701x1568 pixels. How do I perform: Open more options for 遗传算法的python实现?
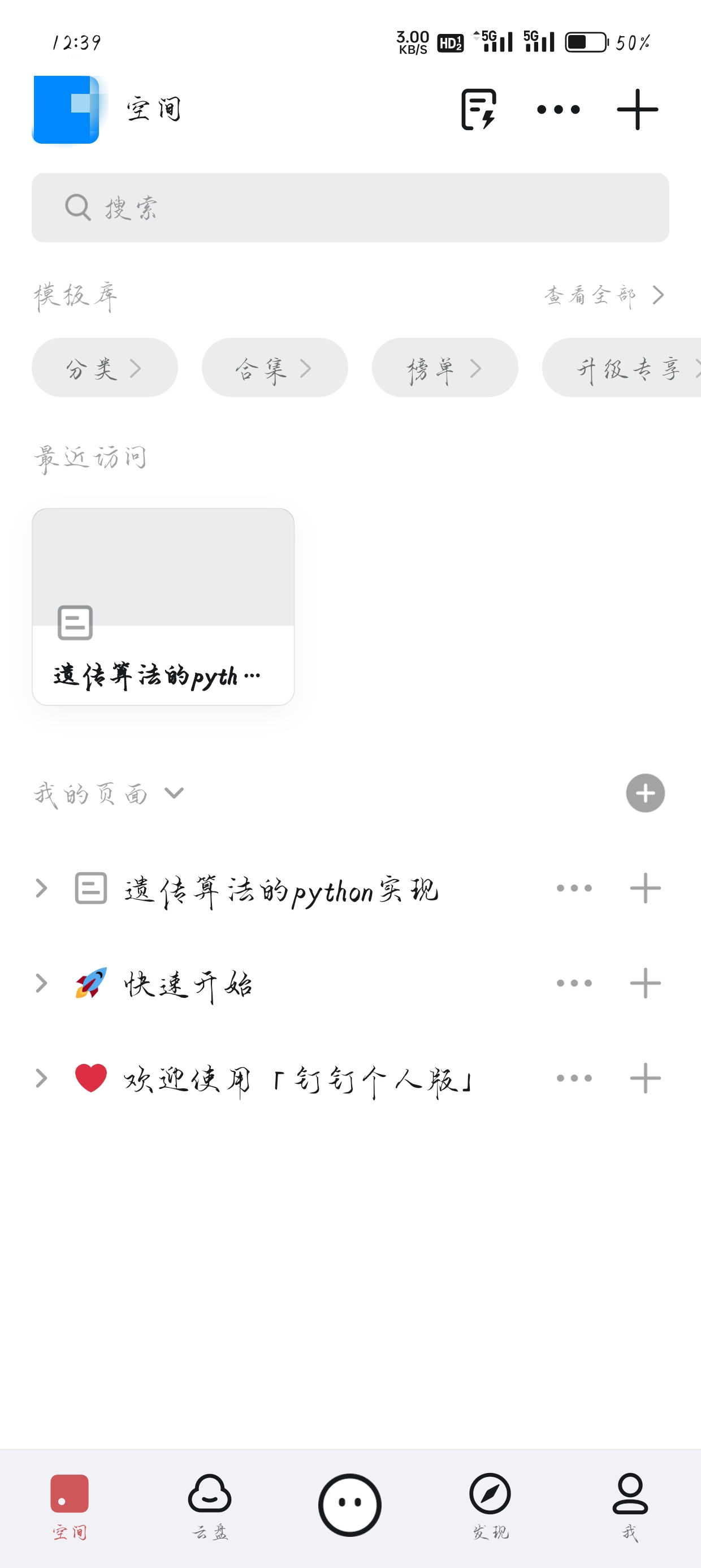(x=574, y=888)
